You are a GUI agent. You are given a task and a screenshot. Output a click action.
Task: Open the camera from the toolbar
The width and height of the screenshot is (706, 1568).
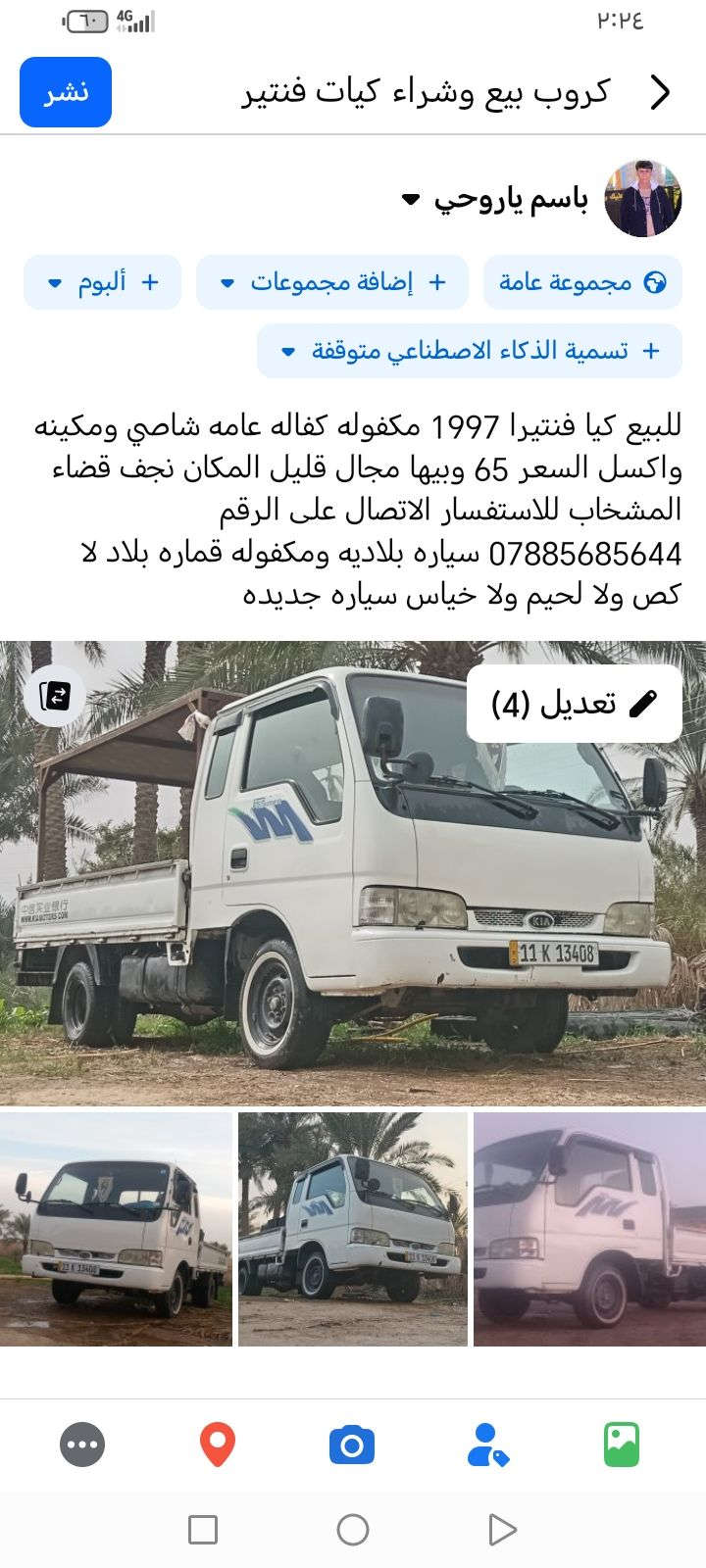(x=352, y=1445)
